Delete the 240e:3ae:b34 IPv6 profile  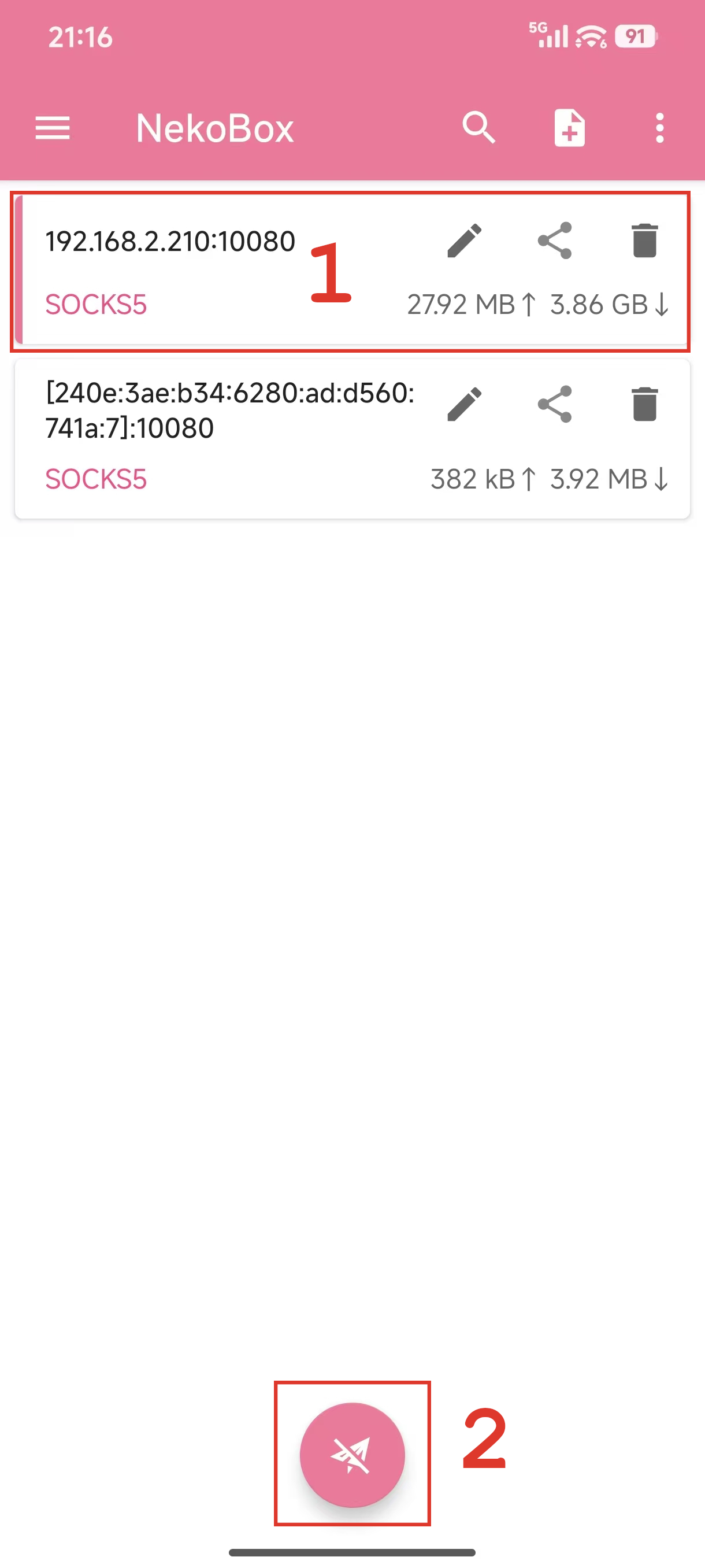click(x=645, y=404)
